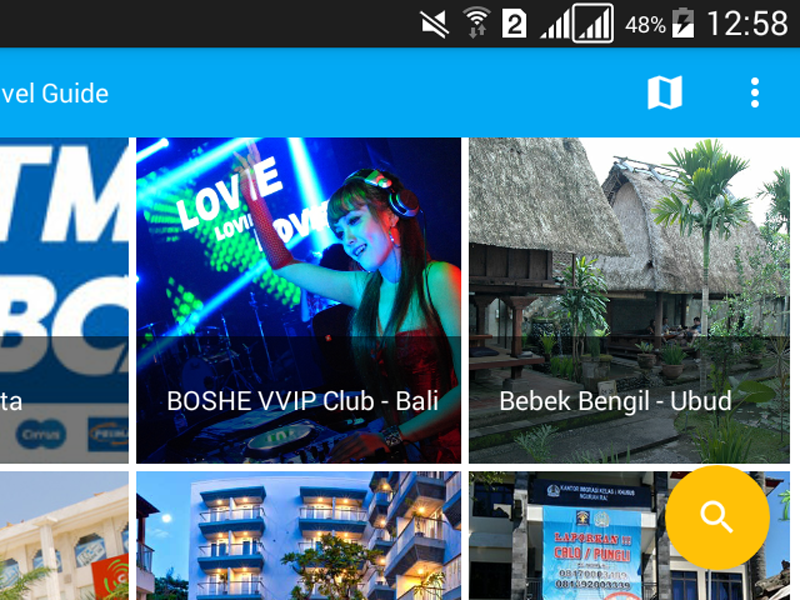The image size is (800, 600).
Task: Open the BOSHE VVIP Club - Bali tile
Action: [298, 300]
